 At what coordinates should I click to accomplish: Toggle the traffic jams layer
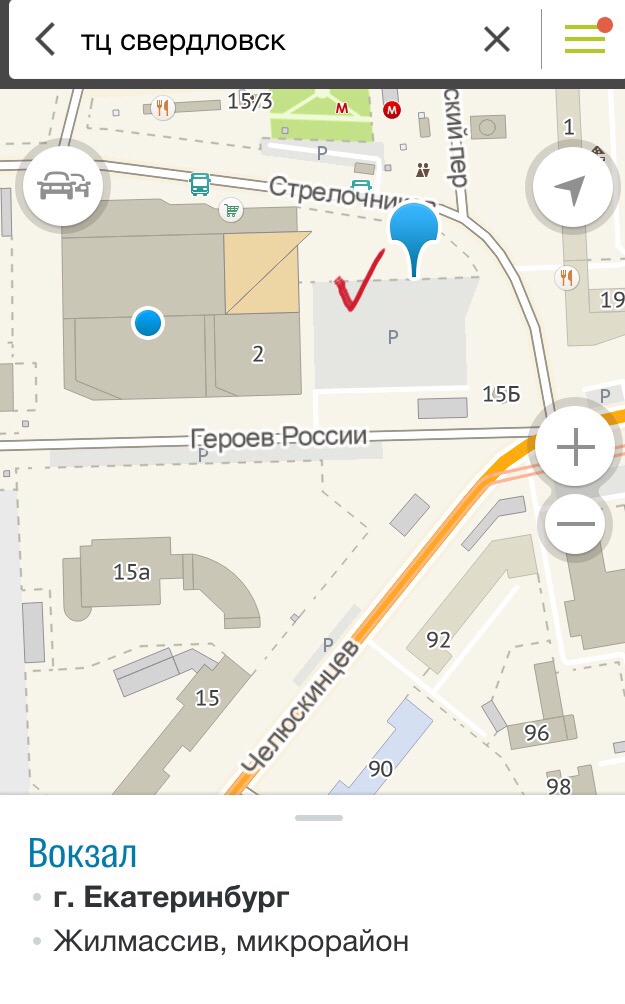tap(63, 185)
